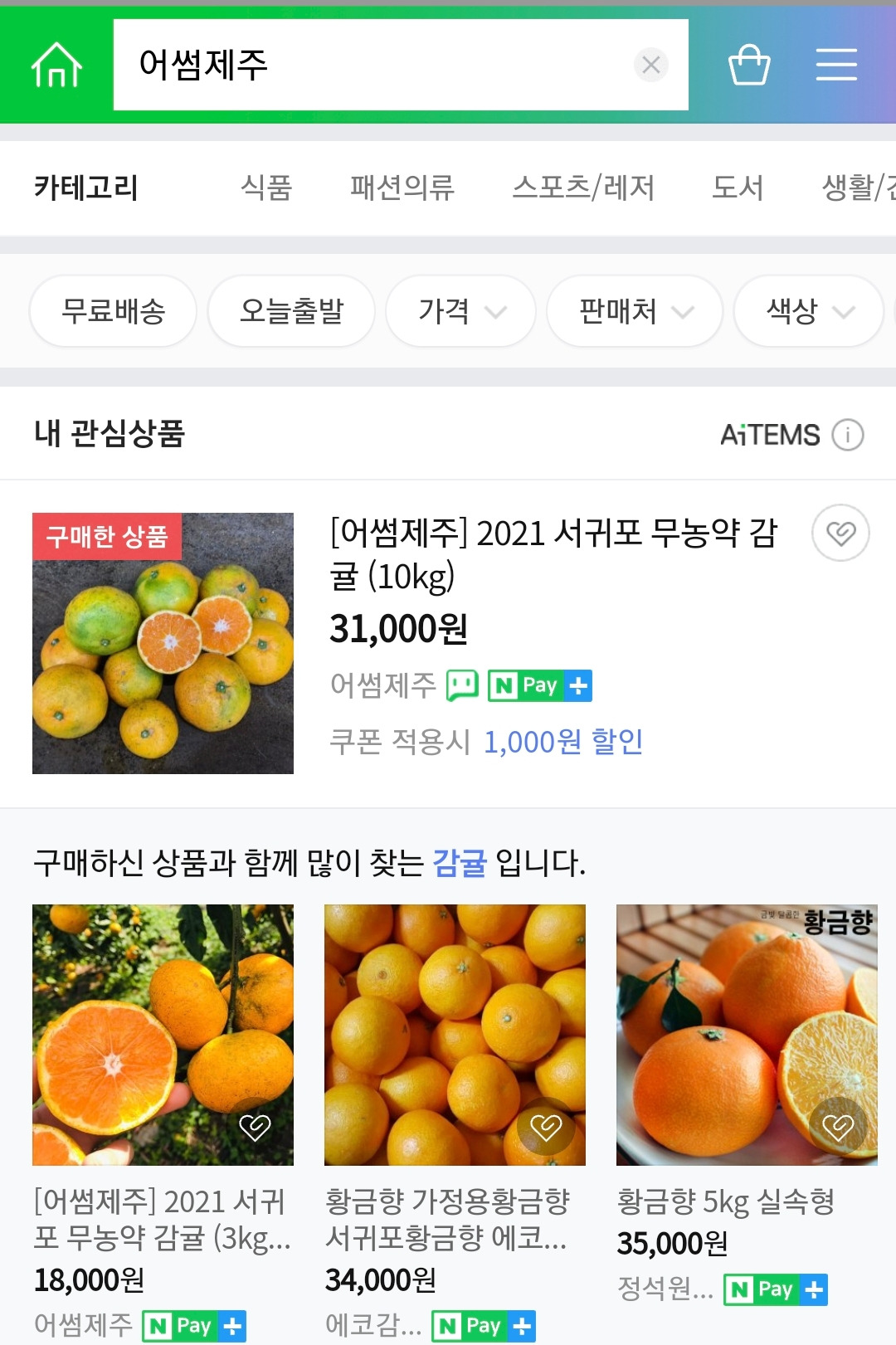Wishlist the 황금향 가정용황금향 product
Viewport: 896px width, 1345px height.
pyautogui.click(x=546, y=1126)
